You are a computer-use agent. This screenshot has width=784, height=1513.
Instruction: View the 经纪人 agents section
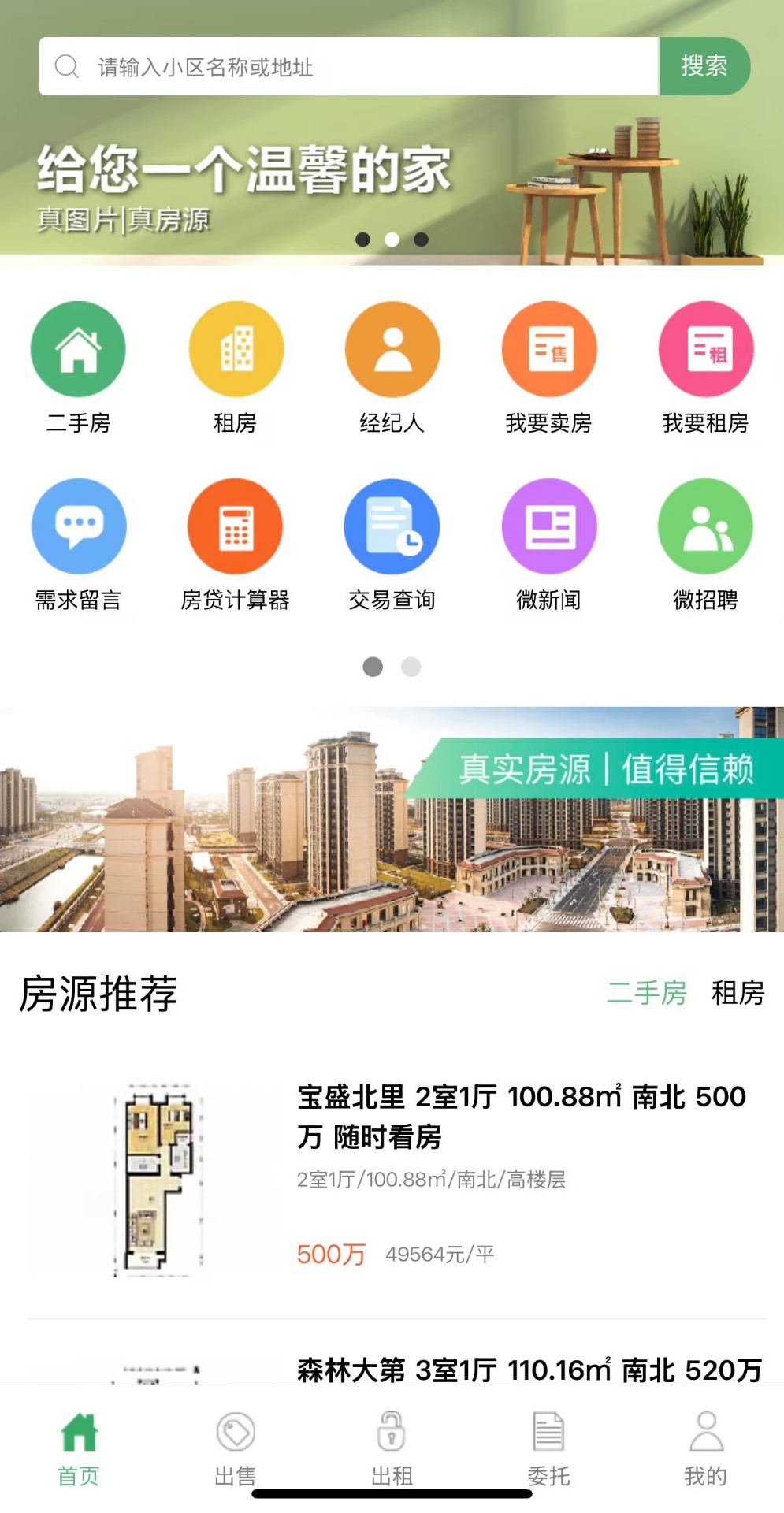[x=392, y=367]
